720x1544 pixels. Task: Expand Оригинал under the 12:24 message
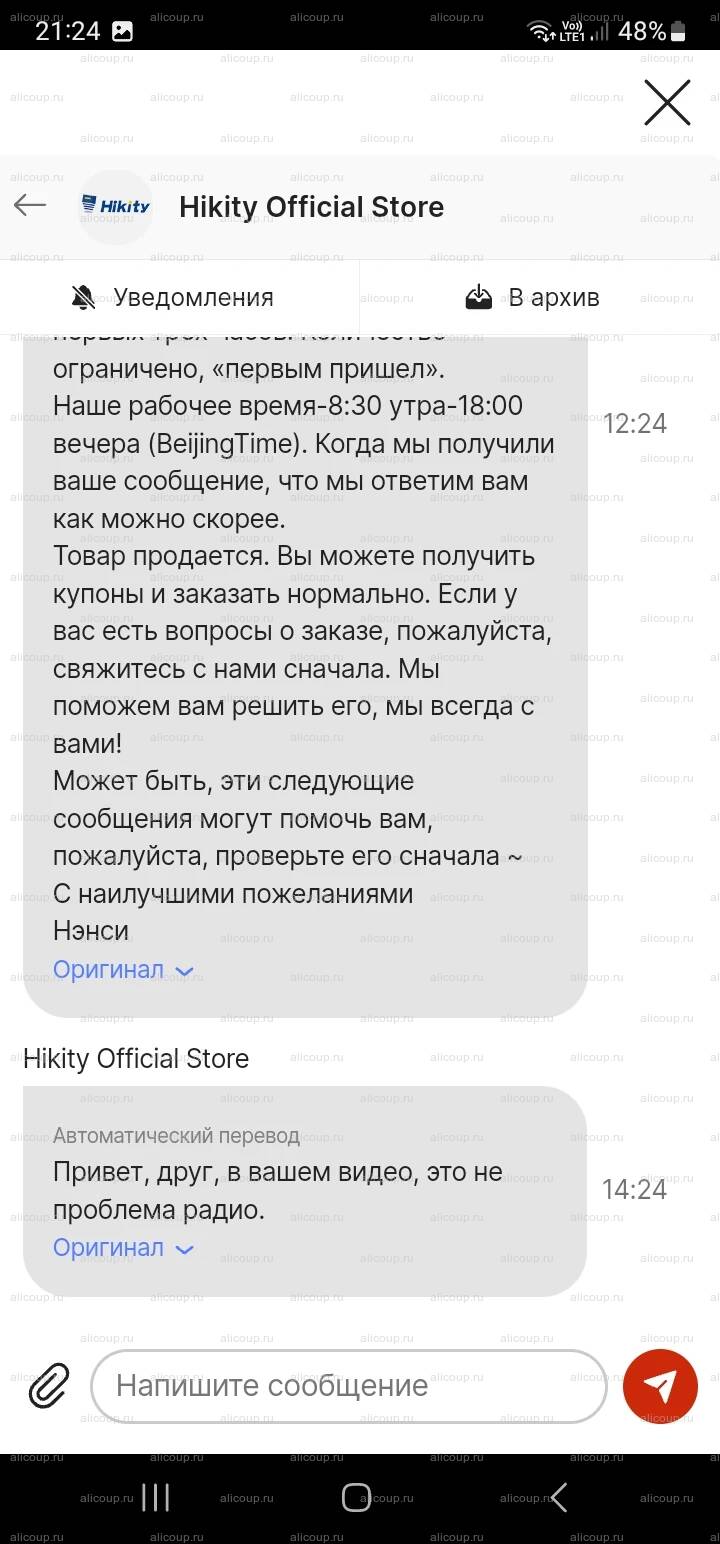tap(123, 970)
